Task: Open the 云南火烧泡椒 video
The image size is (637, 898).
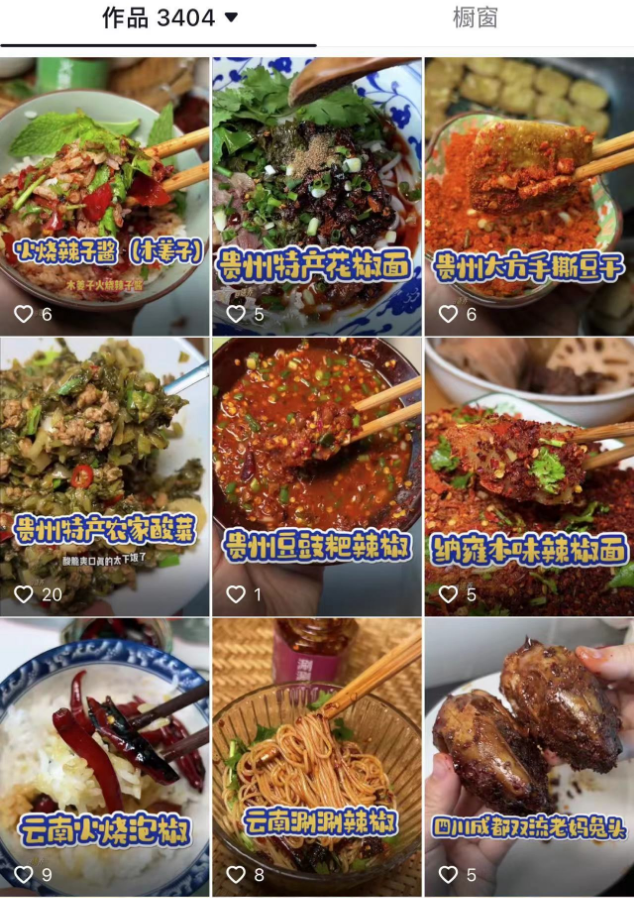Action: (104, 750)
